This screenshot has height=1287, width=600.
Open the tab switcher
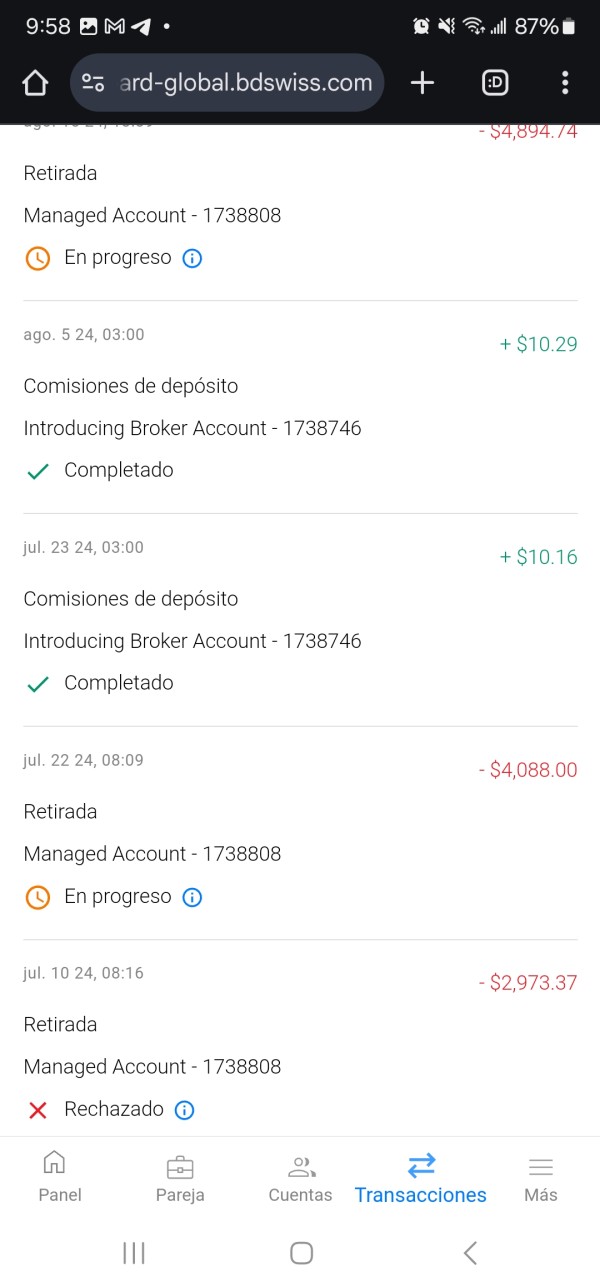(x=495, y=83)
